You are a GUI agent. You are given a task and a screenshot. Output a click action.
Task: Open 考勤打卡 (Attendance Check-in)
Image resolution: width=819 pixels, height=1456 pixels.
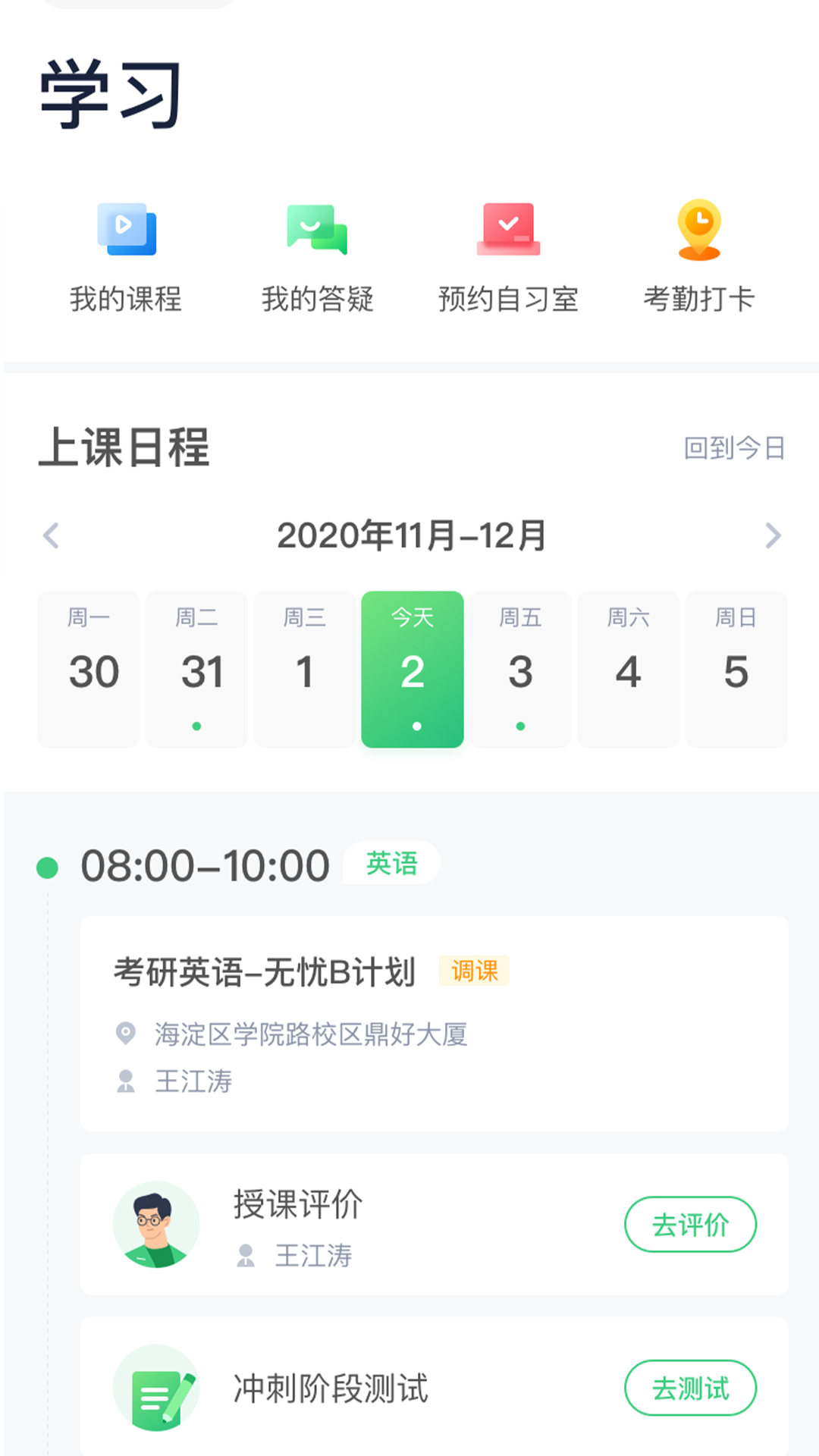[x=700, y=258]
